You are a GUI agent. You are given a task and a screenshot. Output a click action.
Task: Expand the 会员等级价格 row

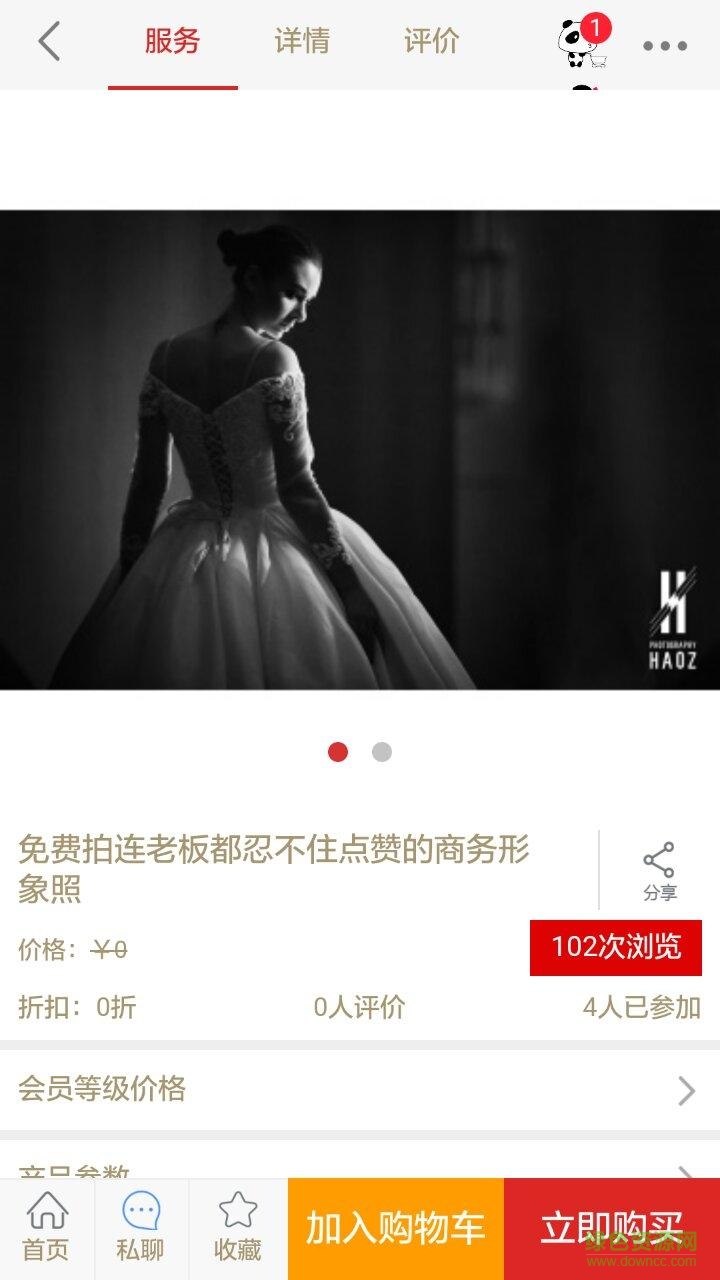[360, 1089]
